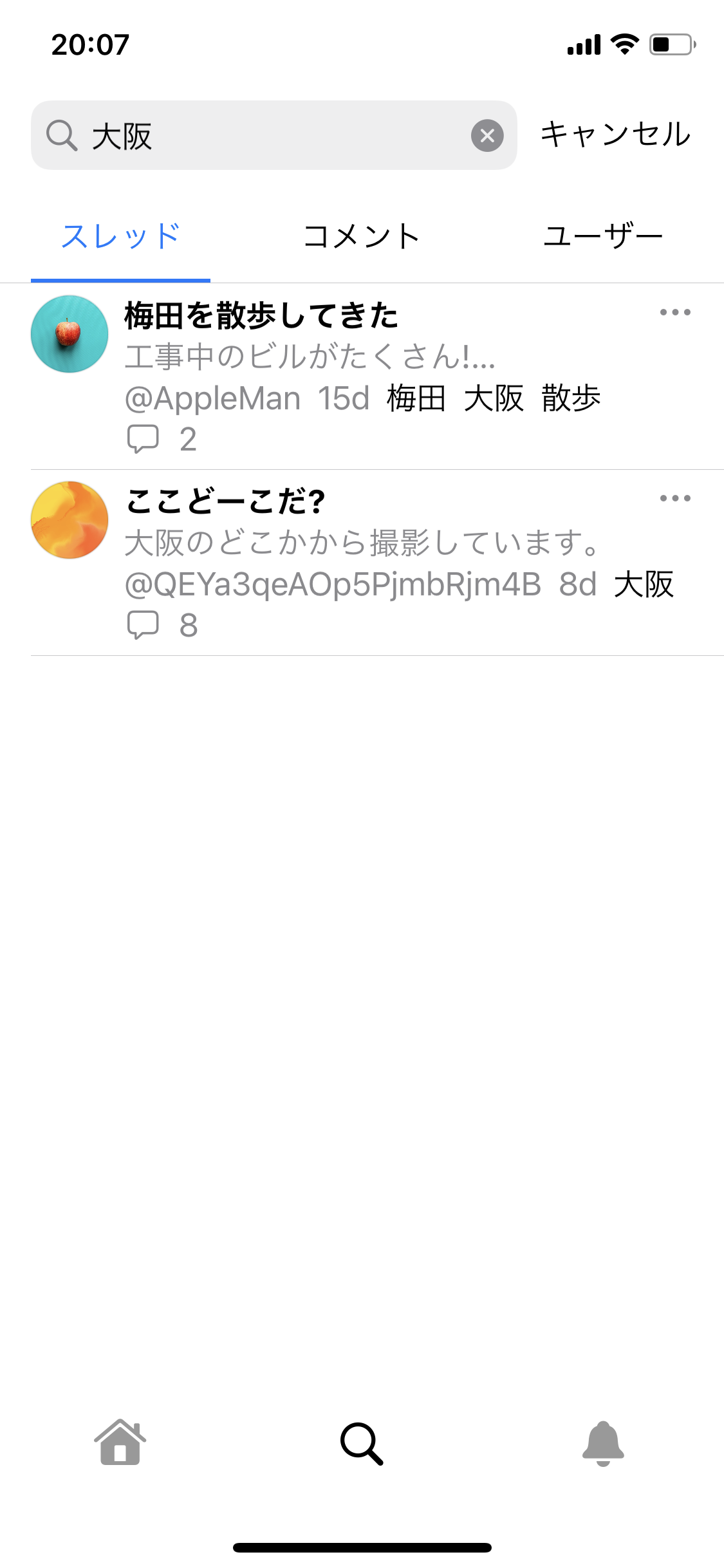Tap the magnifying glass in the search bar
724x1568 pixels.
click(x=62, y=135)
